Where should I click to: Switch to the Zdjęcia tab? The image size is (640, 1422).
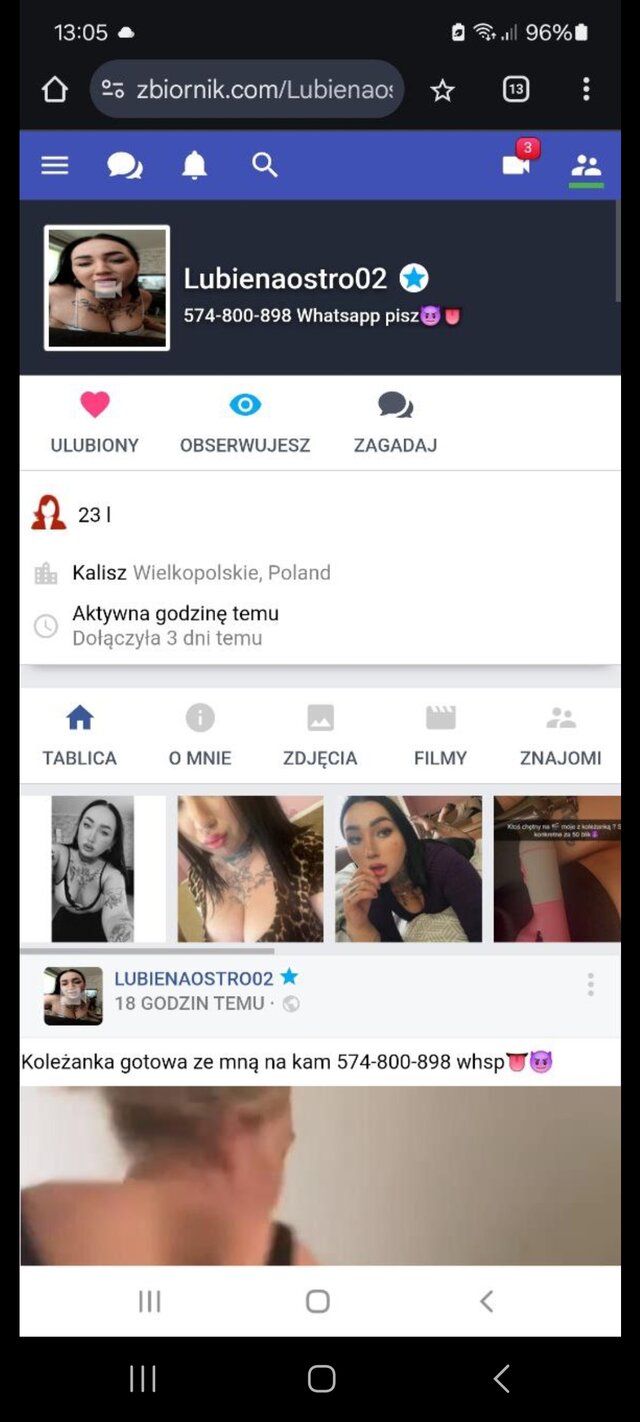pos(320,735)
